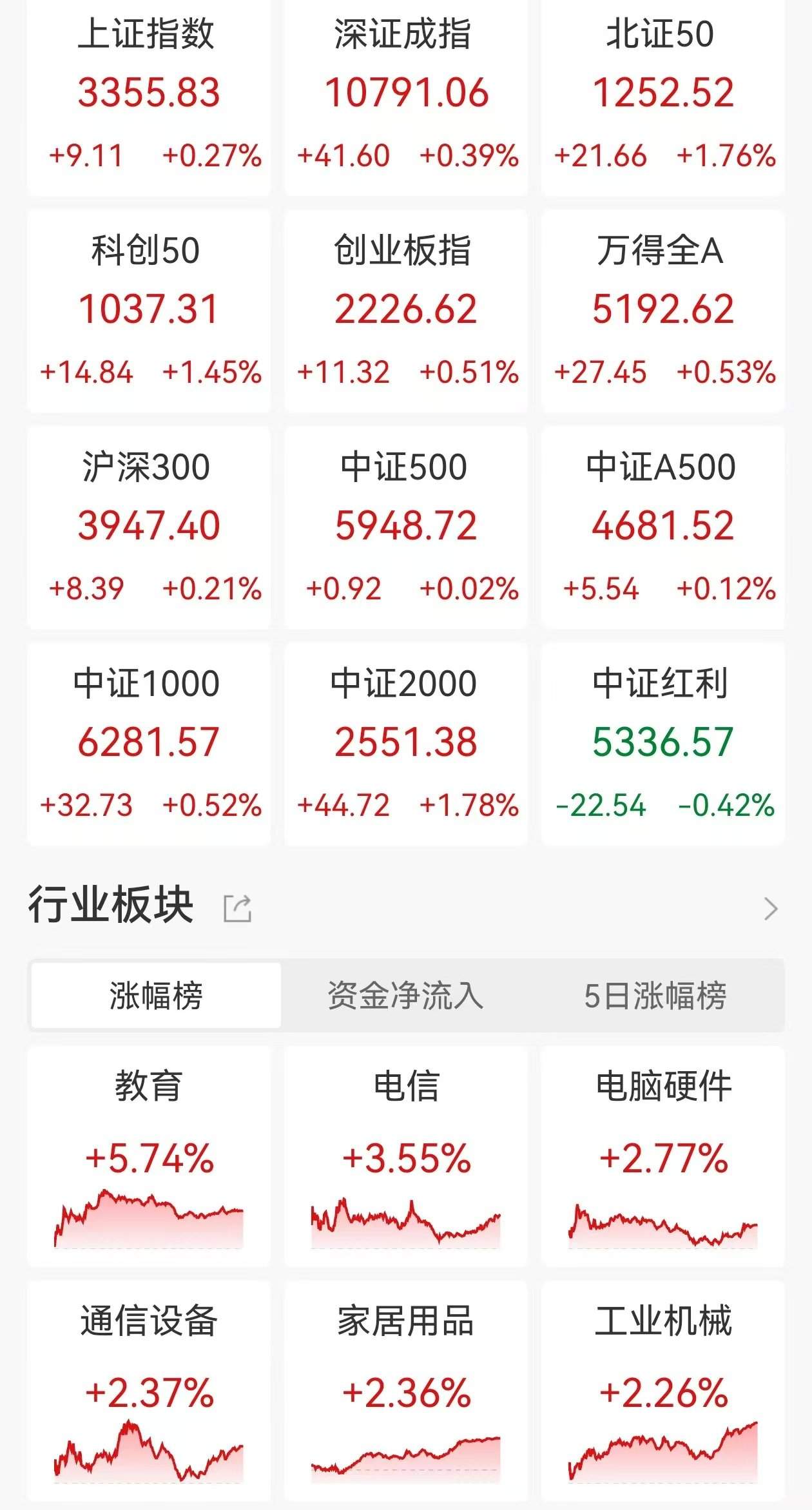Switch to the 5日涨幅榜 tab

[x=655, y=995]
